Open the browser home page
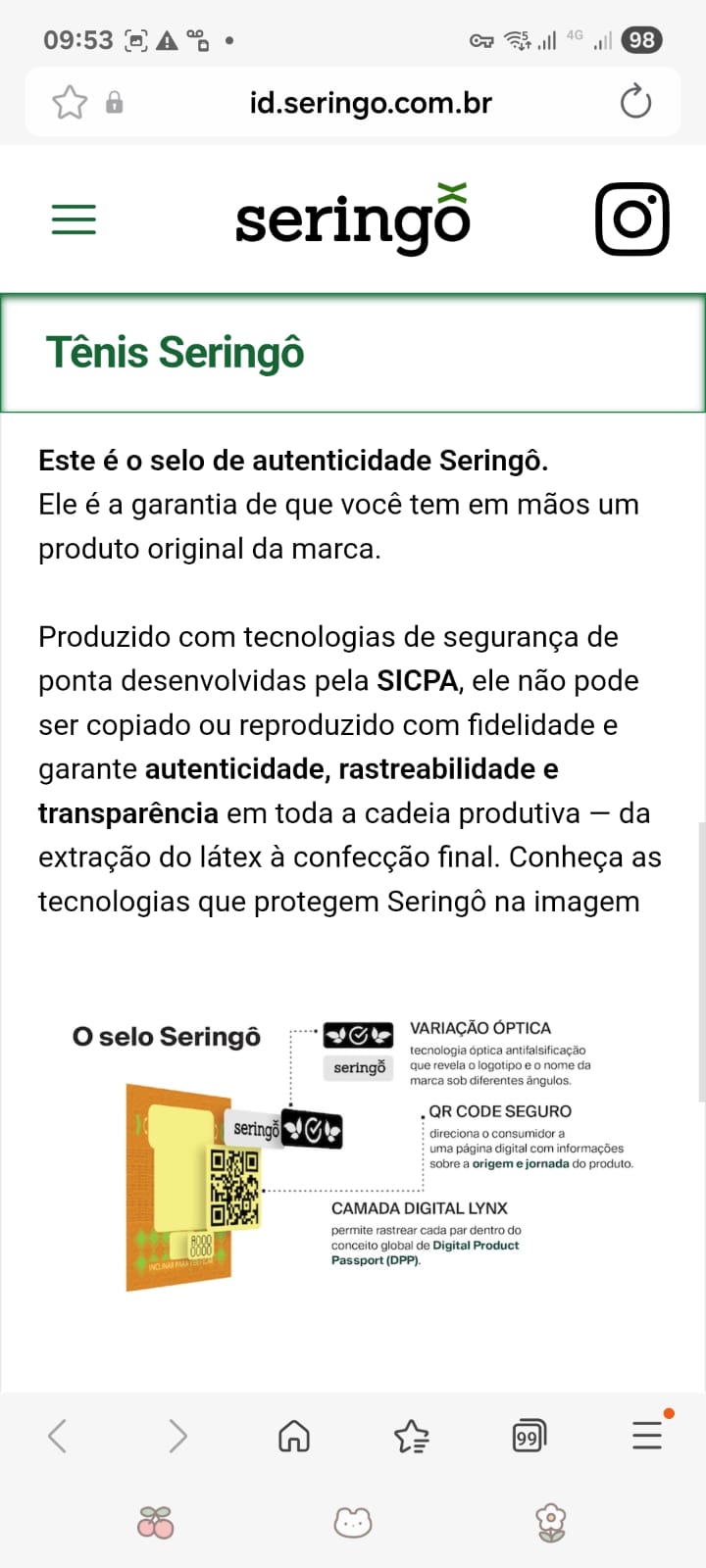This screenshot has height=1568, width=706. click(294, 1437)
